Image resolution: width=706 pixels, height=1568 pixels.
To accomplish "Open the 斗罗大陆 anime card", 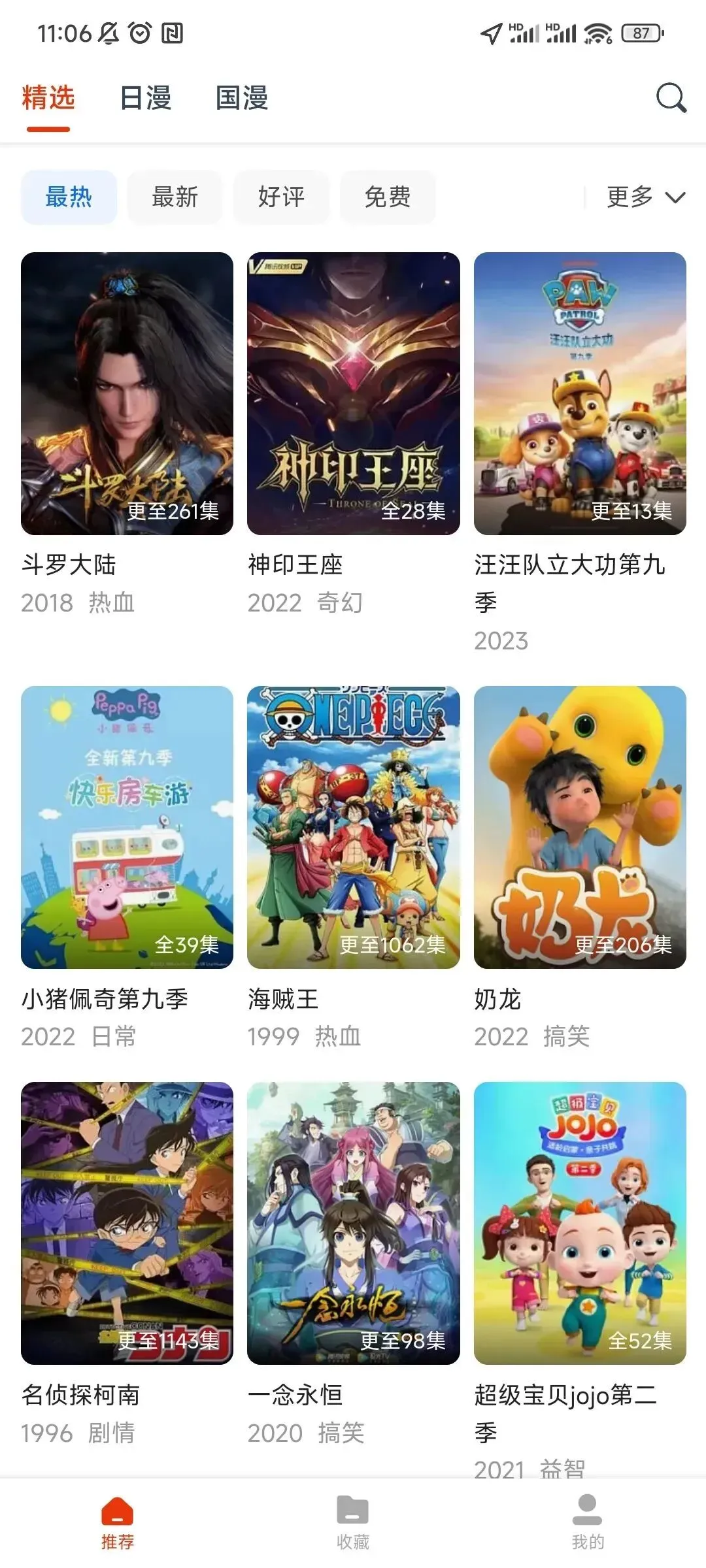I will (x=127, y=393).
